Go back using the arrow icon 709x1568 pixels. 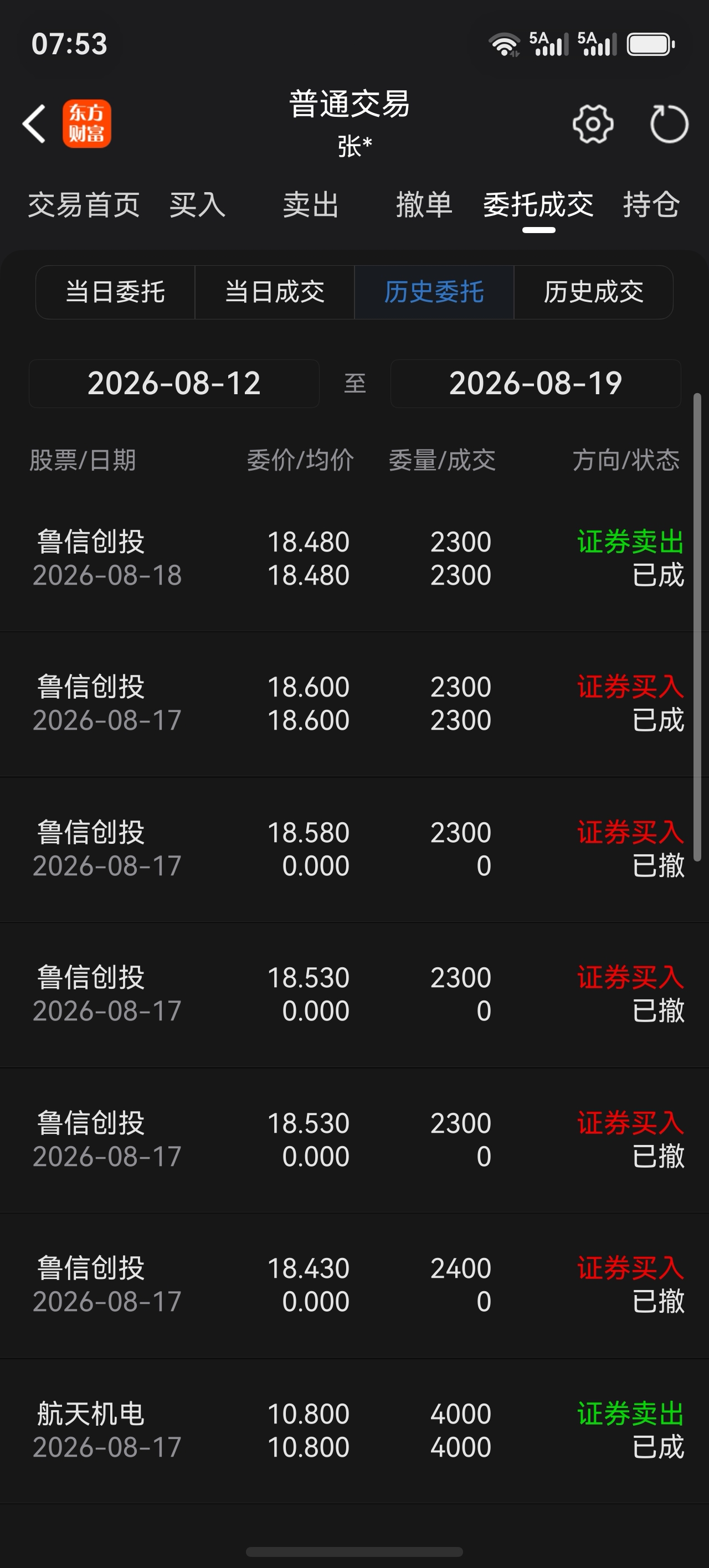tap(34, 123)
